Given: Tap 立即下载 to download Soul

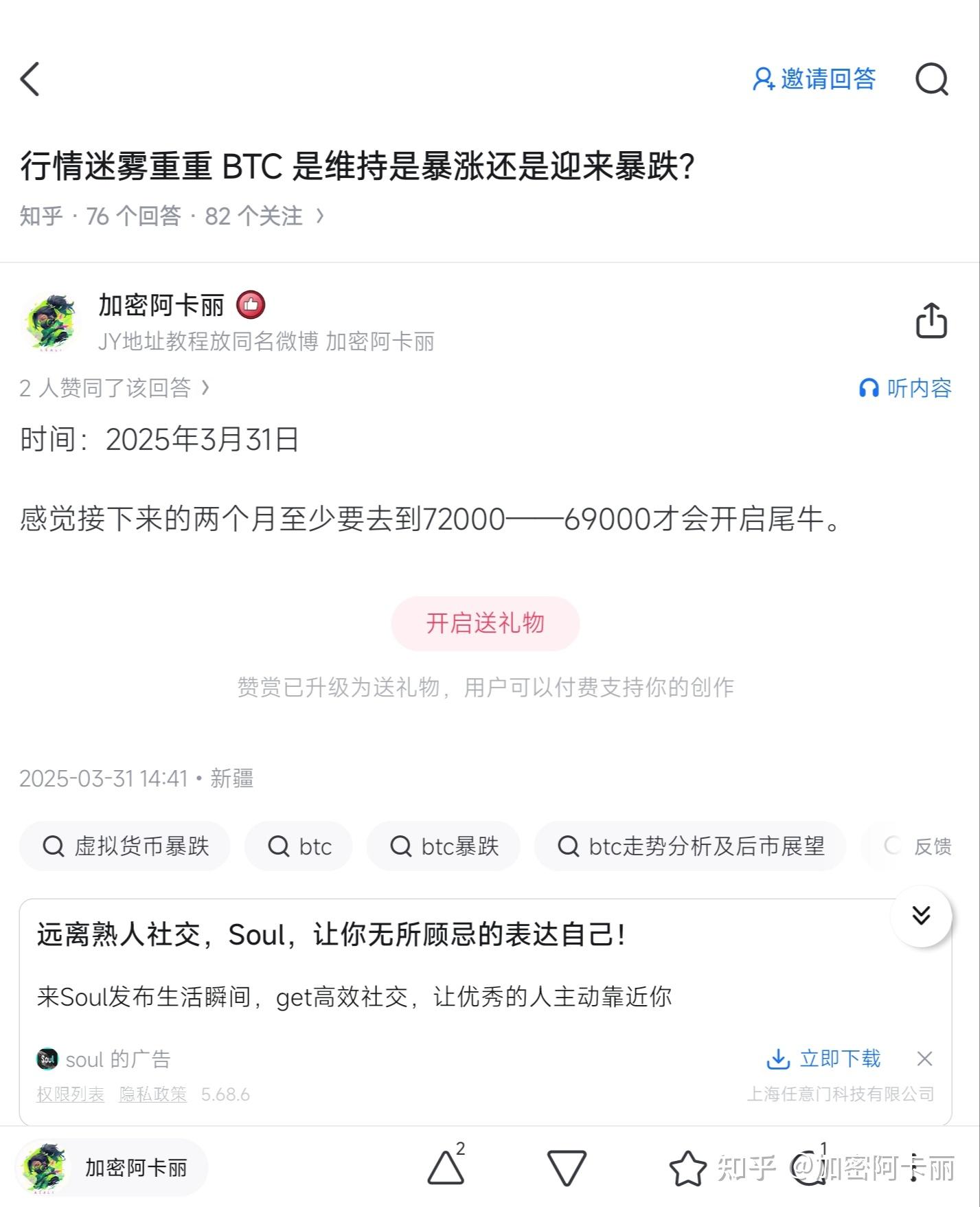Looking at the screenshot, I should click(823, 1059).
